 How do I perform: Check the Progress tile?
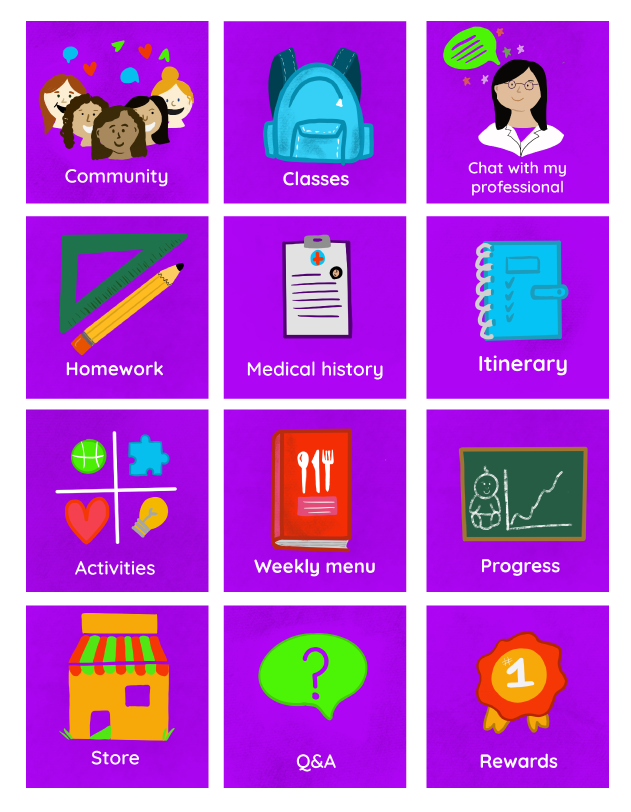point(517,500)
